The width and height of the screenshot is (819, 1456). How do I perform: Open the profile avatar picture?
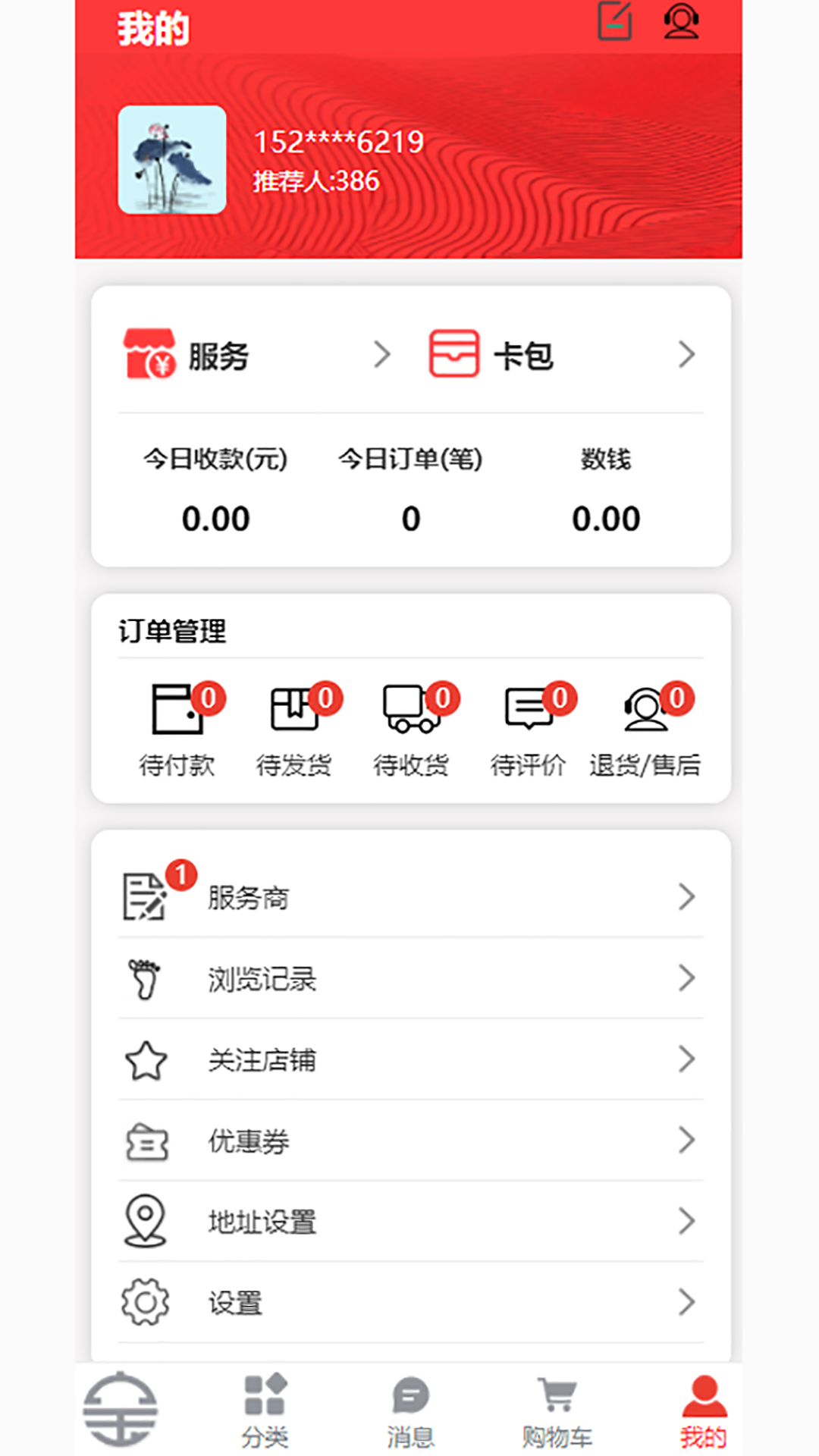pos(172,159)
